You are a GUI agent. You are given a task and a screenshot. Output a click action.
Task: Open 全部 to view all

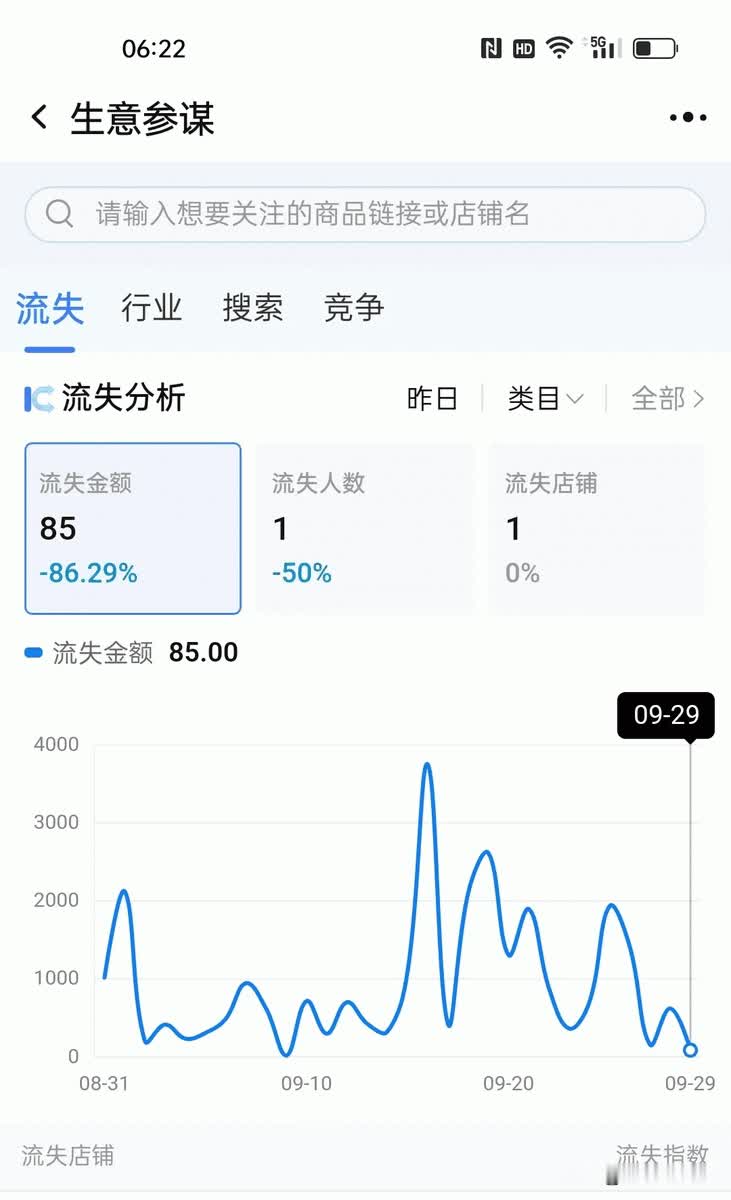point(667,399)
